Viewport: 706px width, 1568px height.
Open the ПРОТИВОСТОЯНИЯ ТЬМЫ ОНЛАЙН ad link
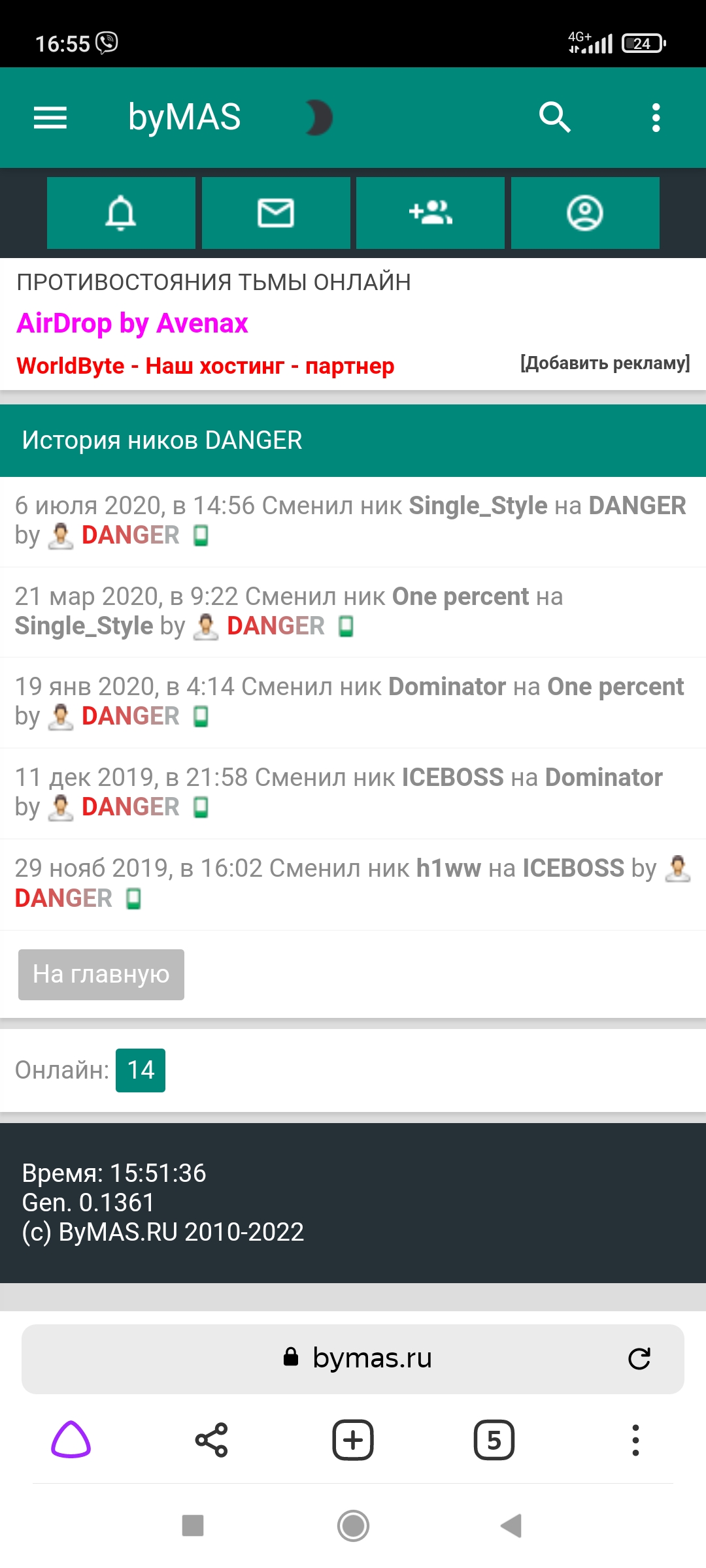point(214,282)
